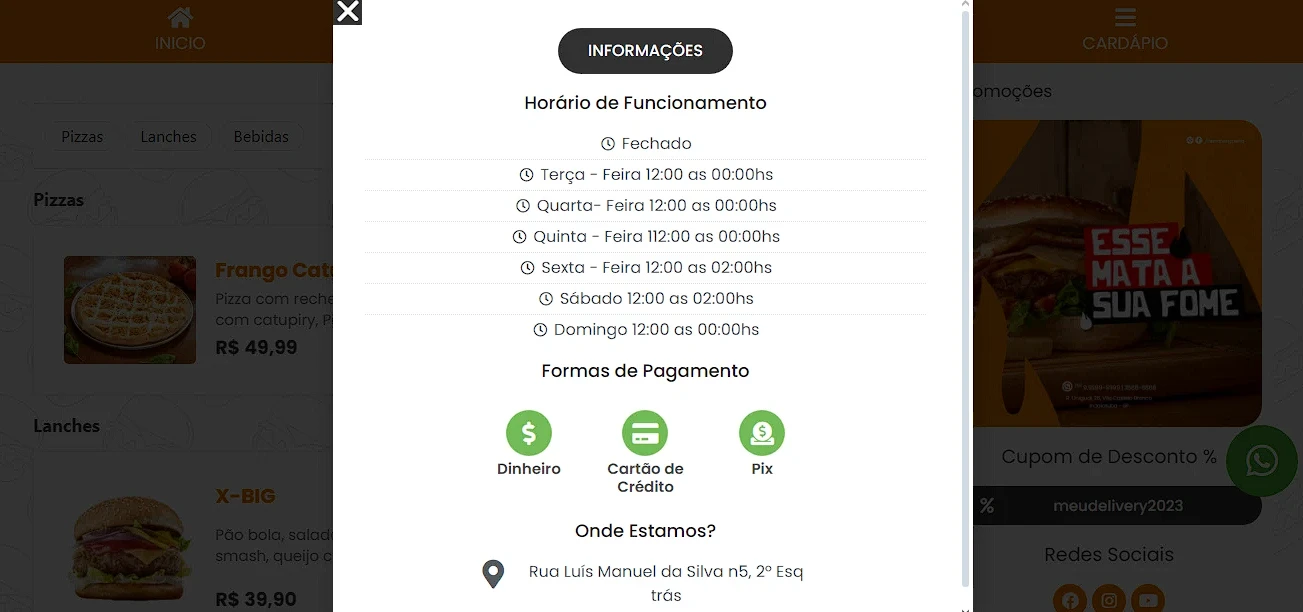Select the Pizzas category chip
The width and height of the screenshot is (1303, 612).
click(82, 137)
